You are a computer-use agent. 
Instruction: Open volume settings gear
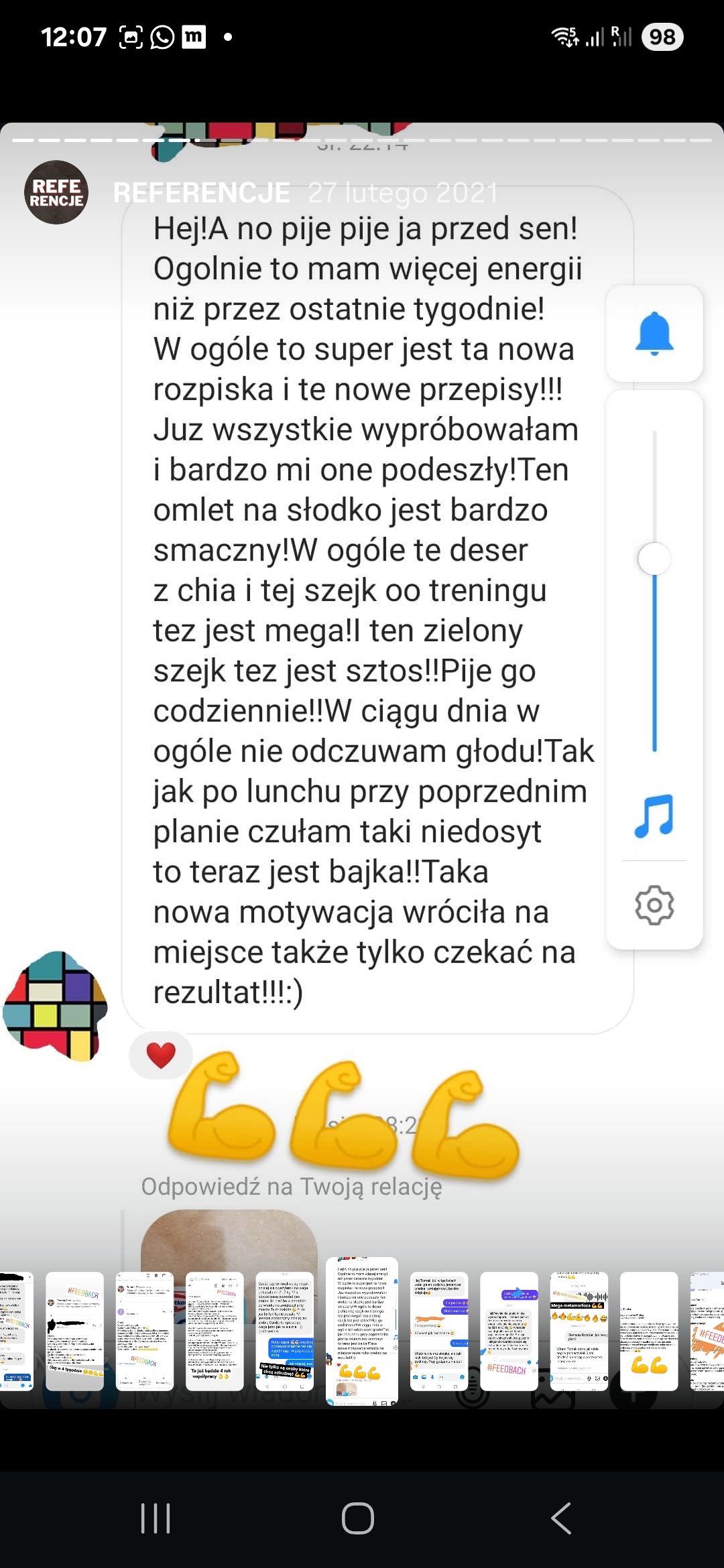point(654,905)
